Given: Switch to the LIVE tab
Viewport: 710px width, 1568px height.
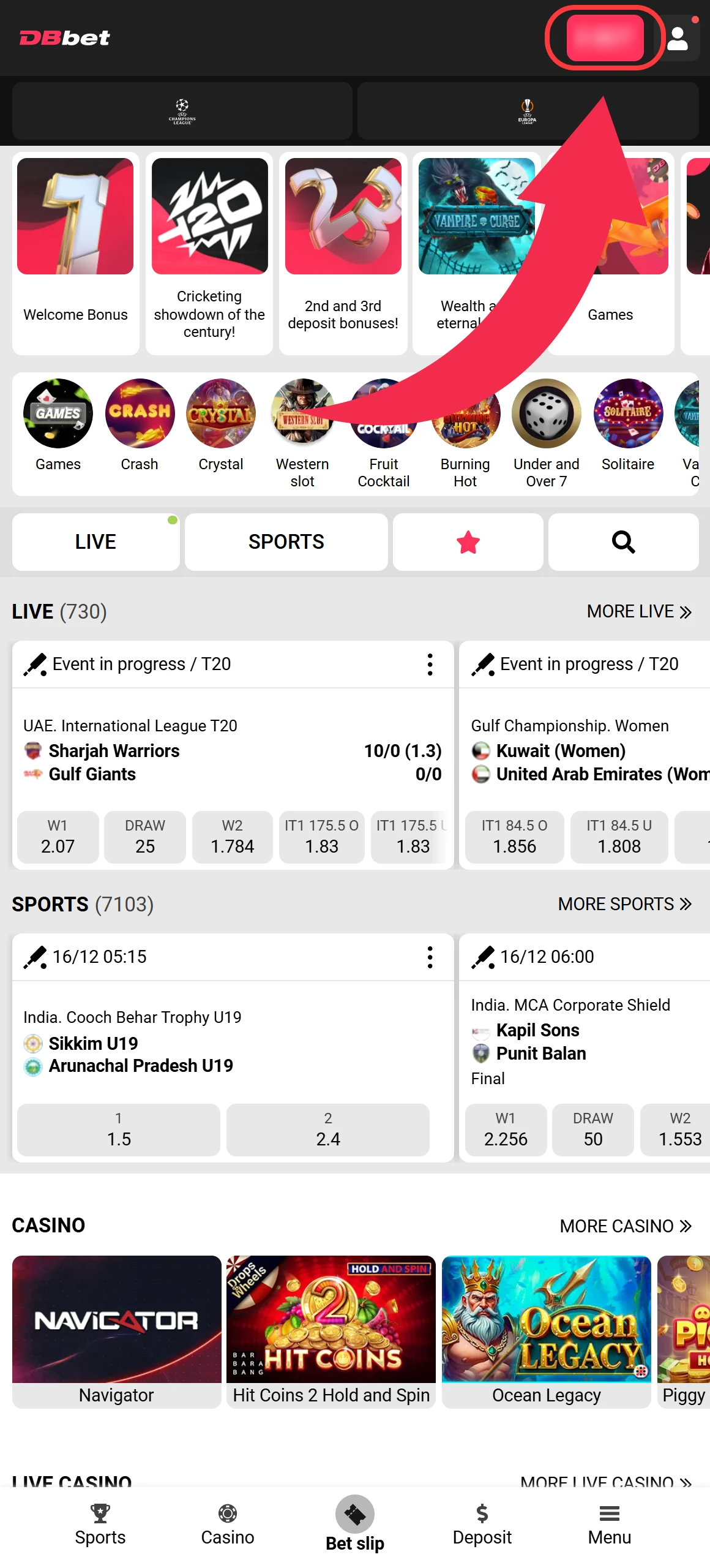Looking at the screenshot, I should pos(95,541).
